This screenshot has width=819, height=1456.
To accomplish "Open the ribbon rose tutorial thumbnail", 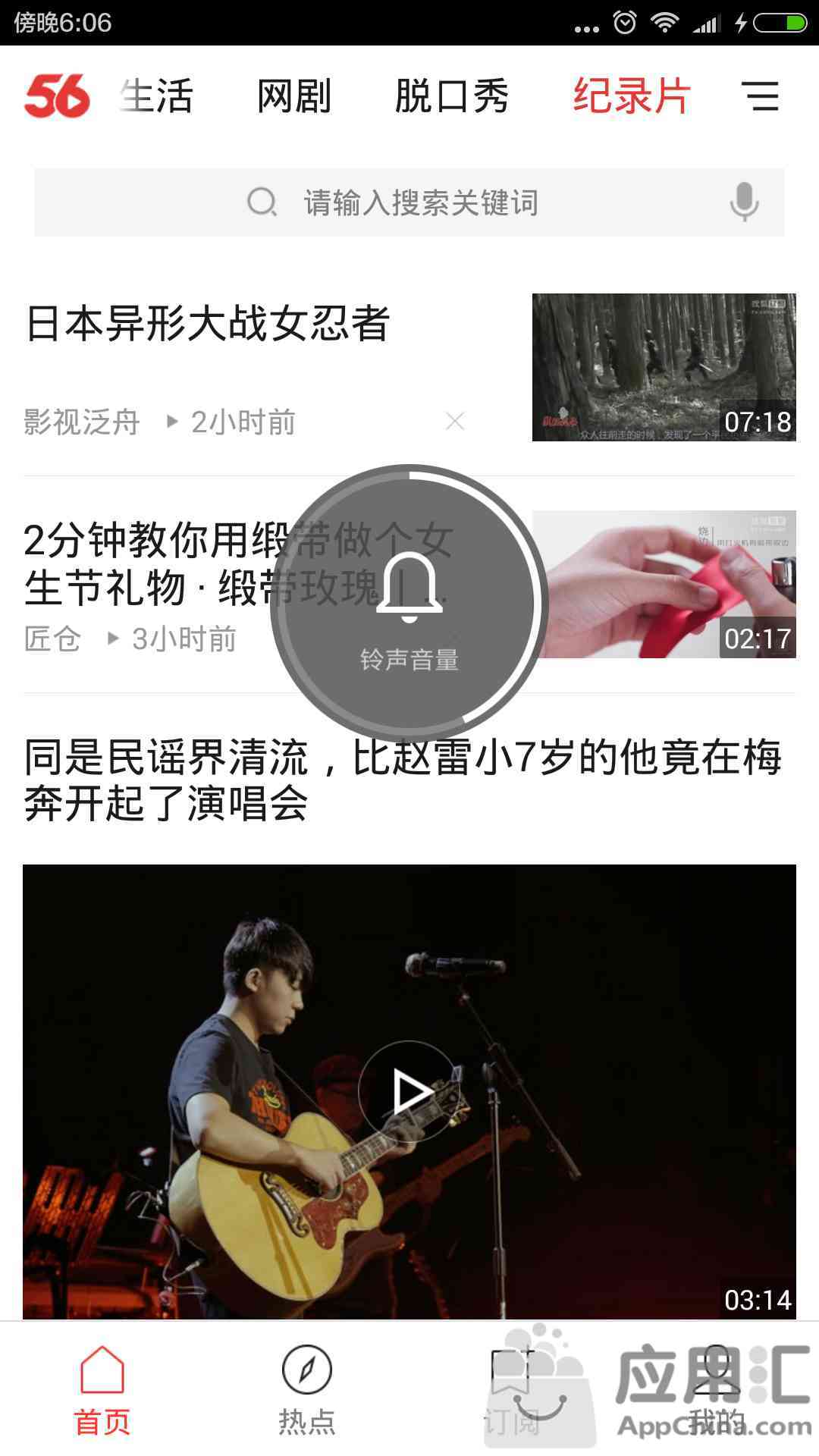I will coord(664,584).
